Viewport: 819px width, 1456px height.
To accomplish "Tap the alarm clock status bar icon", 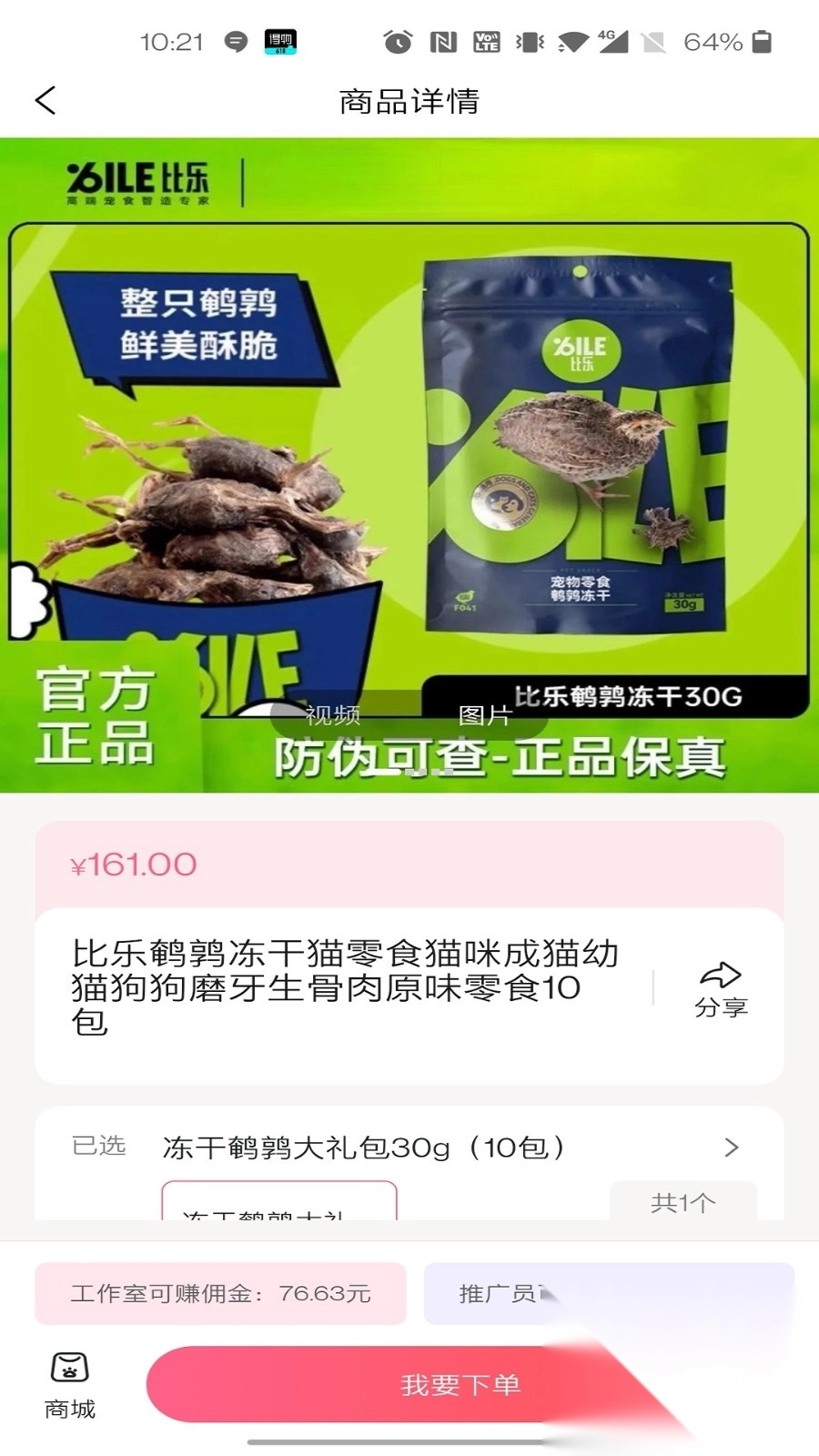I will click(398, 41).
